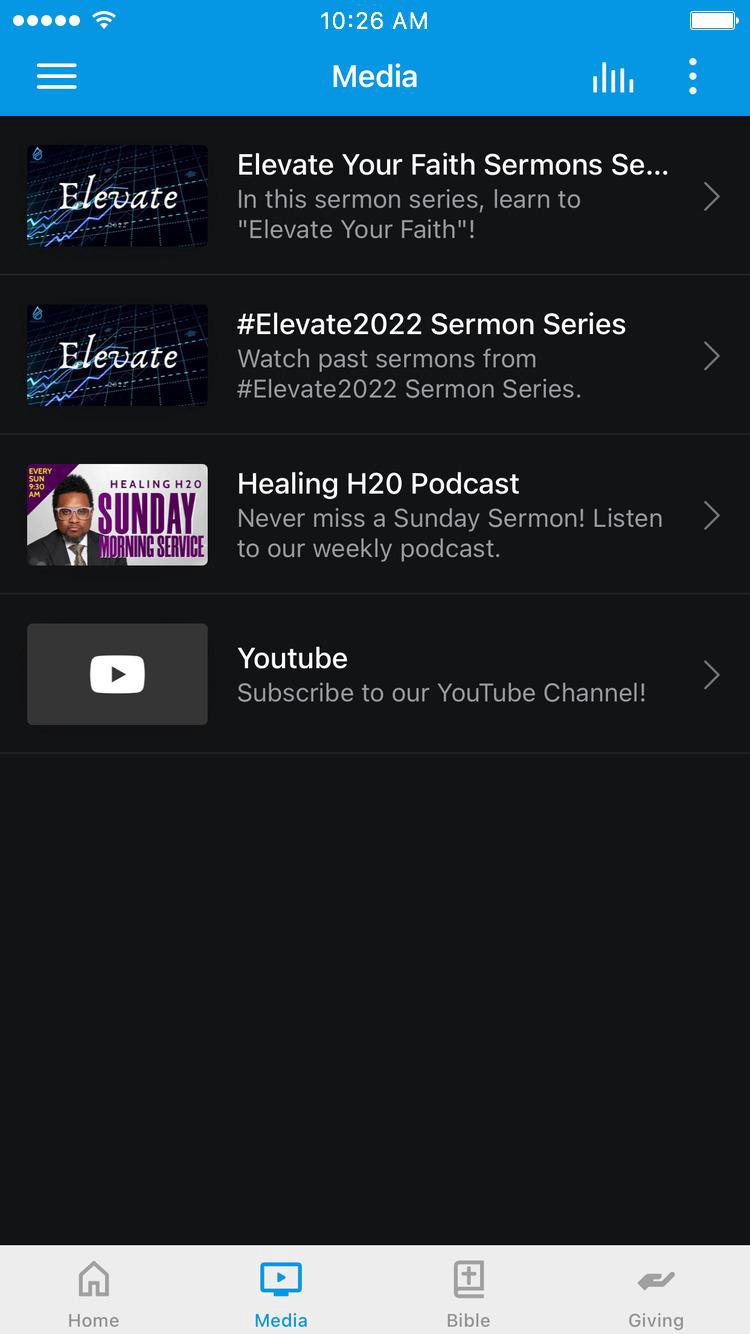Open the #Elevate2022 Sermon Series row

[x=375, y=356]
